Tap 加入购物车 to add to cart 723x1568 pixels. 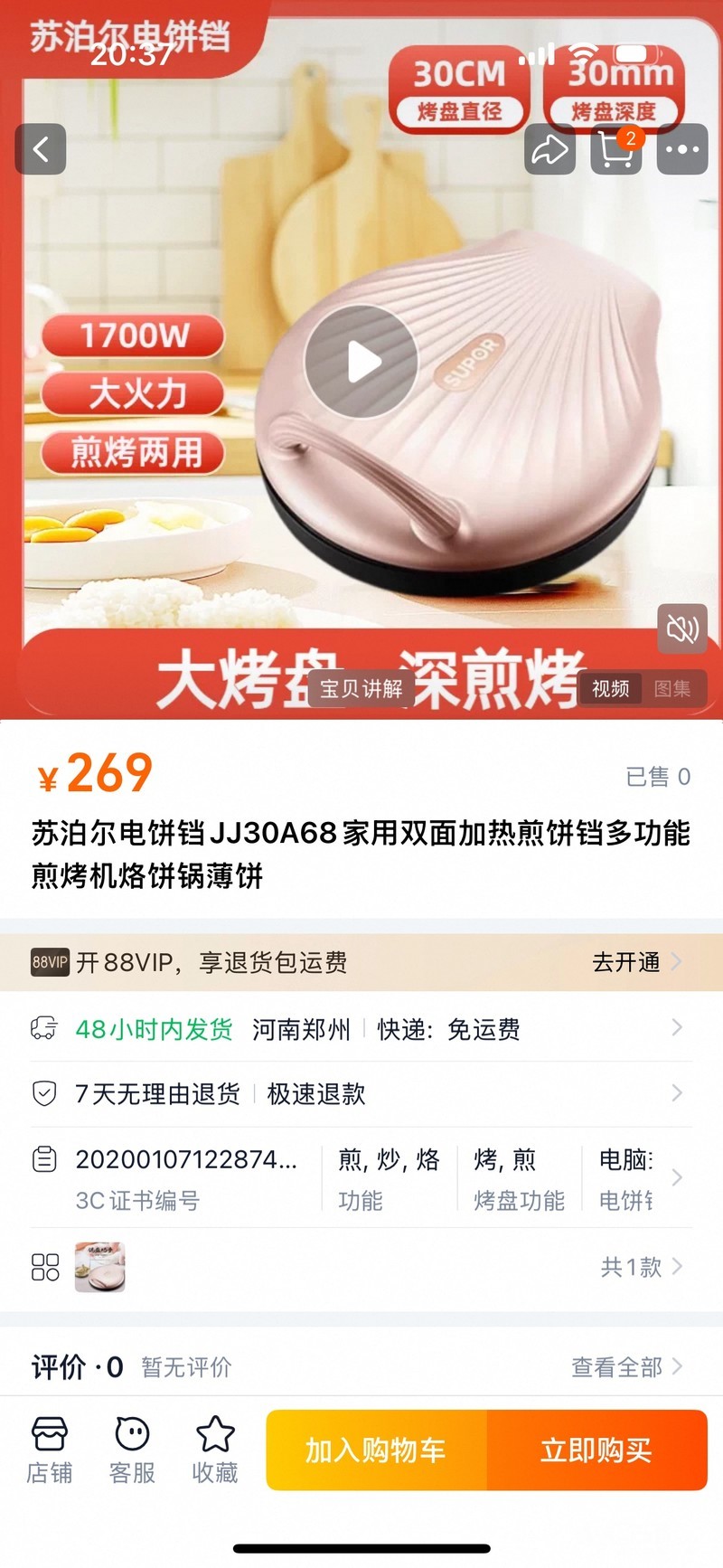pyautogui.click(x=376, y=1450)
